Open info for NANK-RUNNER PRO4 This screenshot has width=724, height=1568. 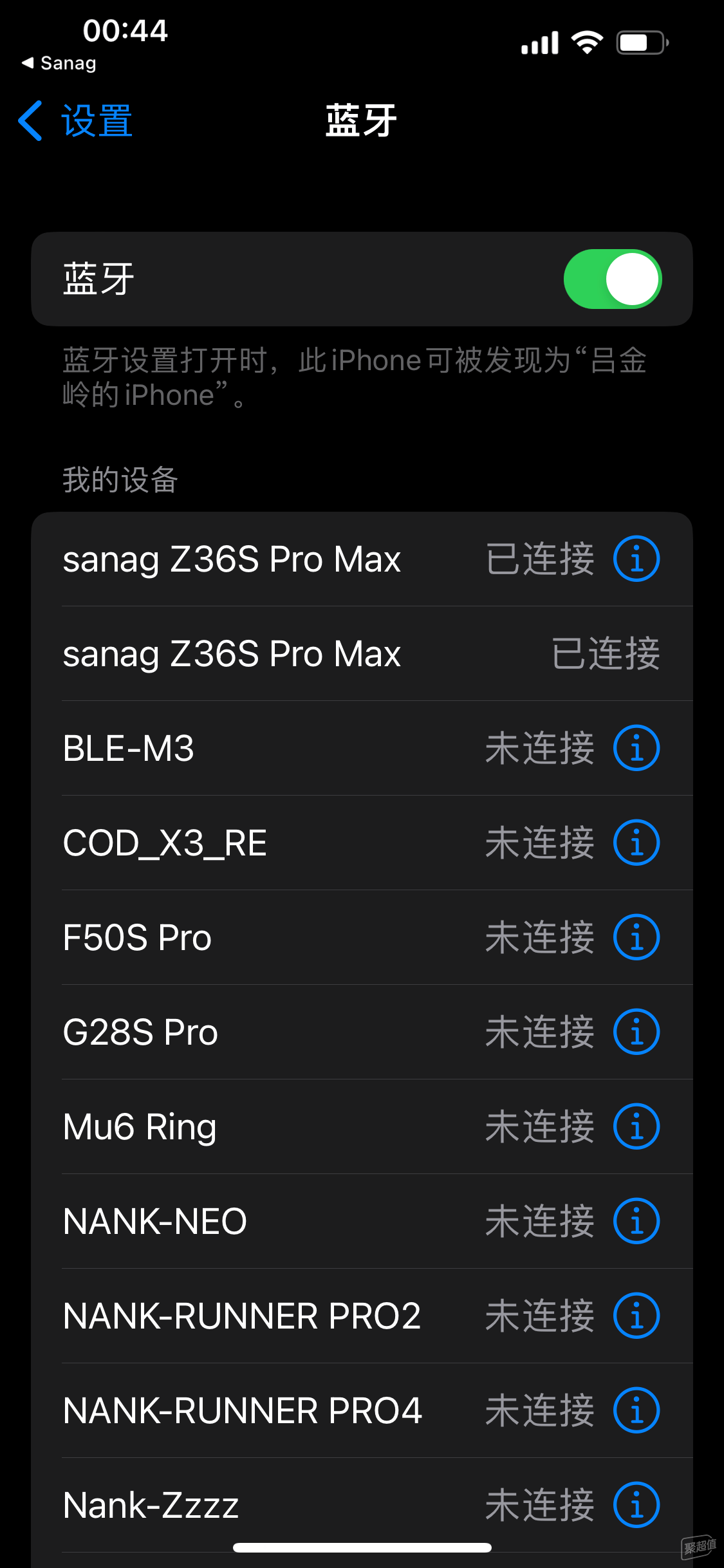[636, 1410]
